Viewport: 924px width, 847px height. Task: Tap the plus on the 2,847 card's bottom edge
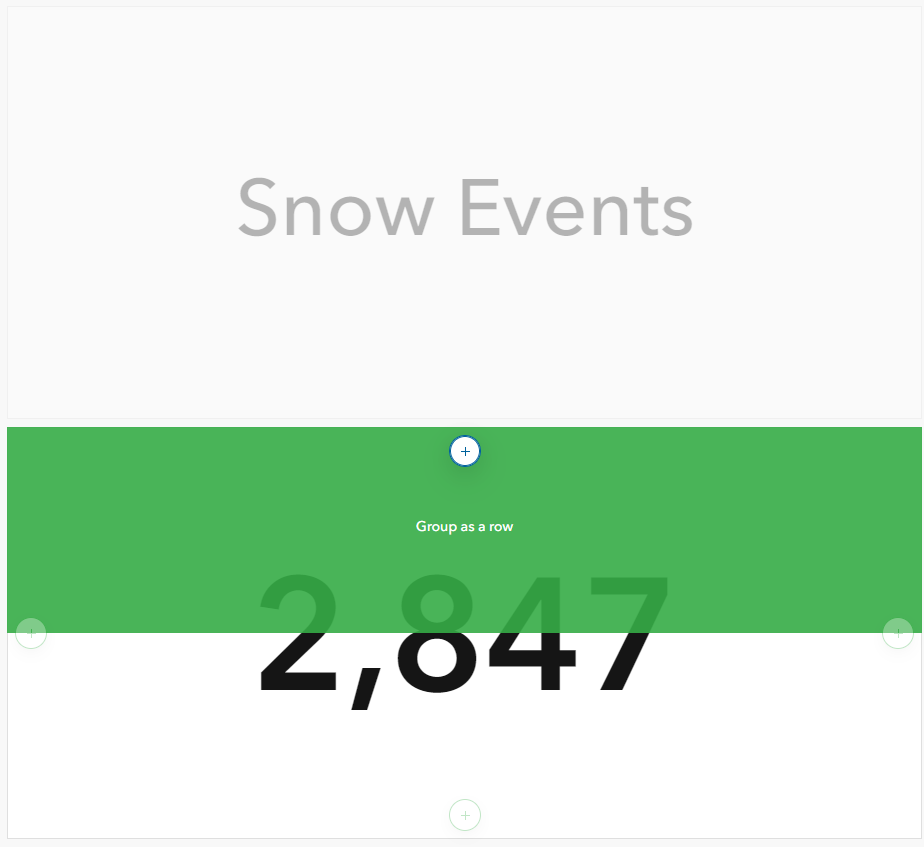click(x=465, y=815)
